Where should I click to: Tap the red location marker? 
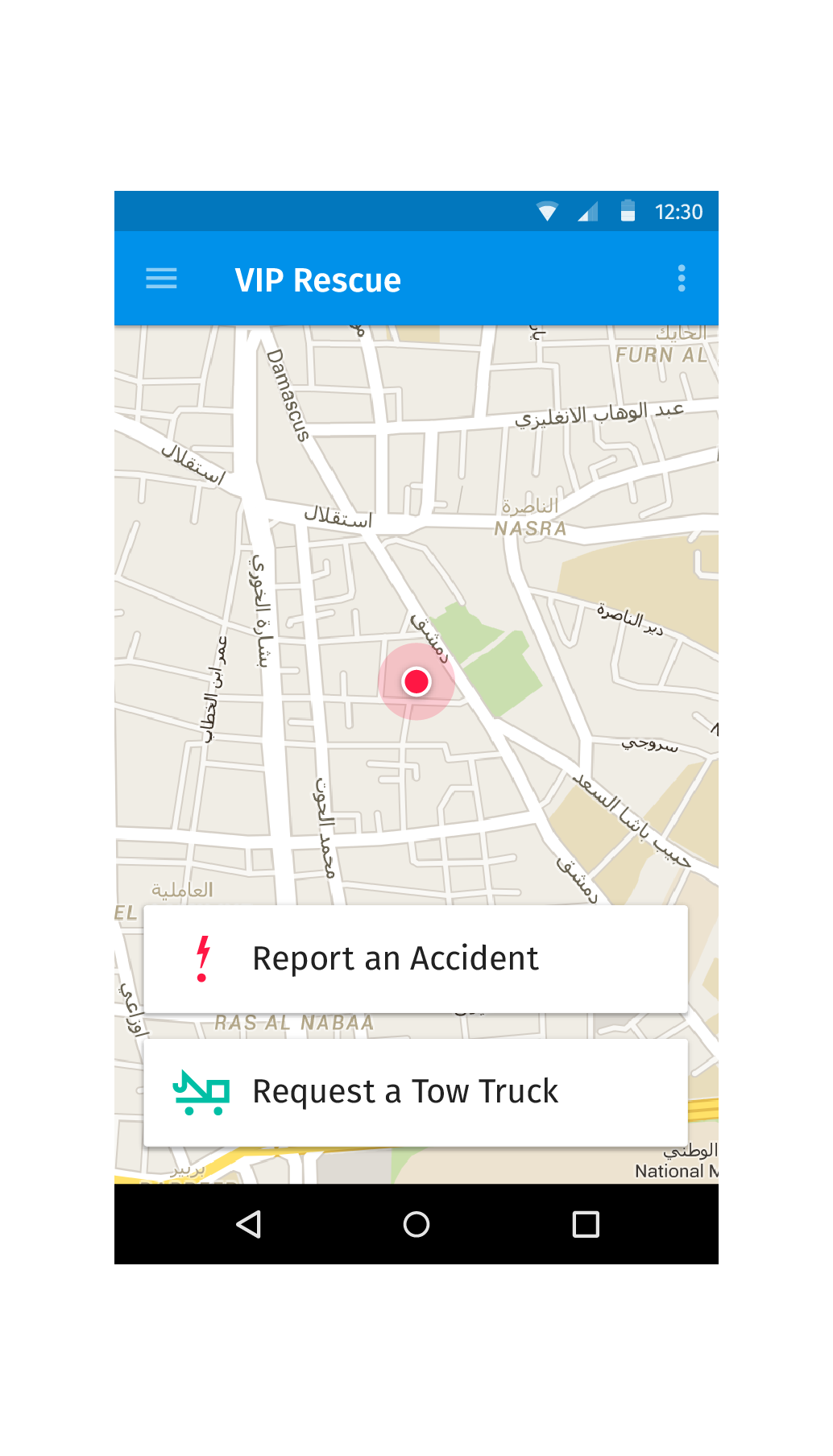click(416, 681)
